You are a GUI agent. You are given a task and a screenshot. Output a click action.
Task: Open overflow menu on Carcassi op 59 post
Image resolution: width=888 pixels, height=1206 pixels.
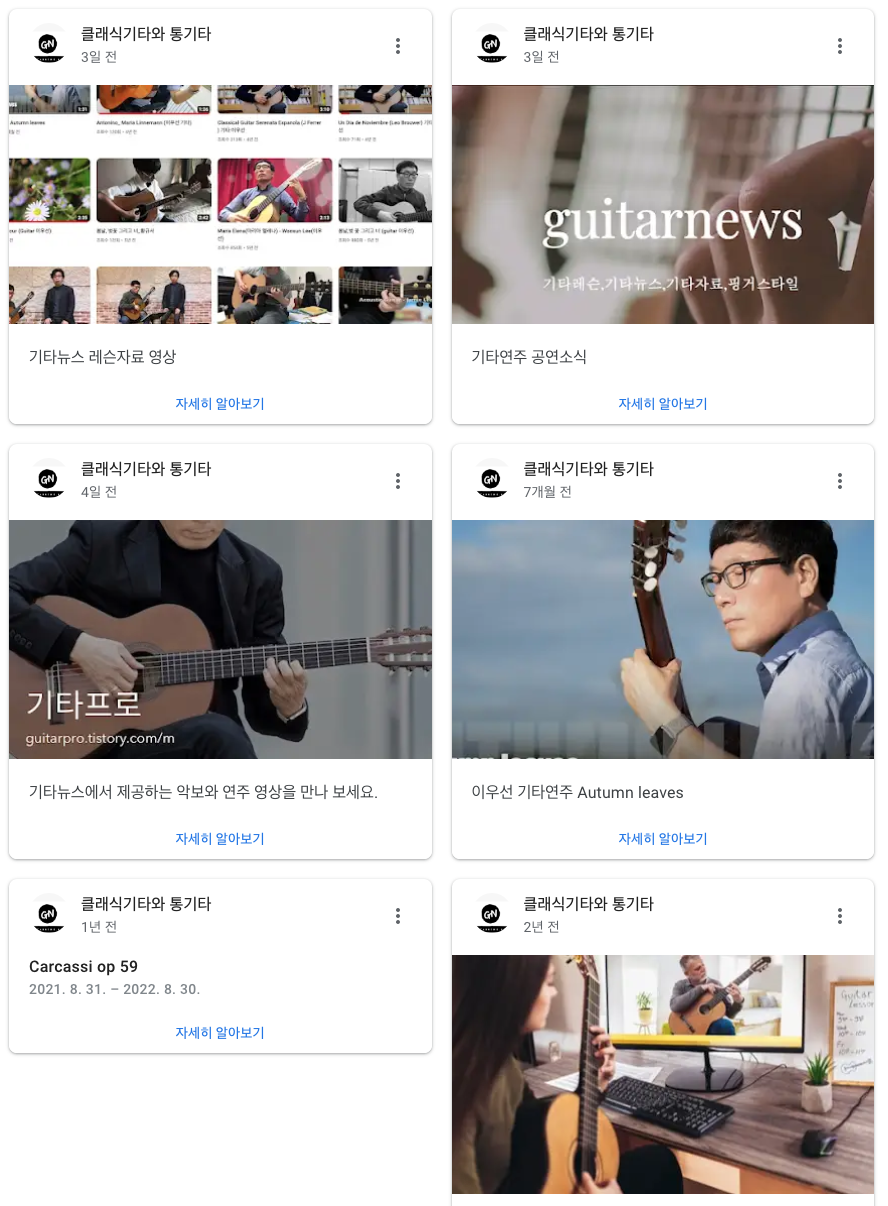coord(398,916)
